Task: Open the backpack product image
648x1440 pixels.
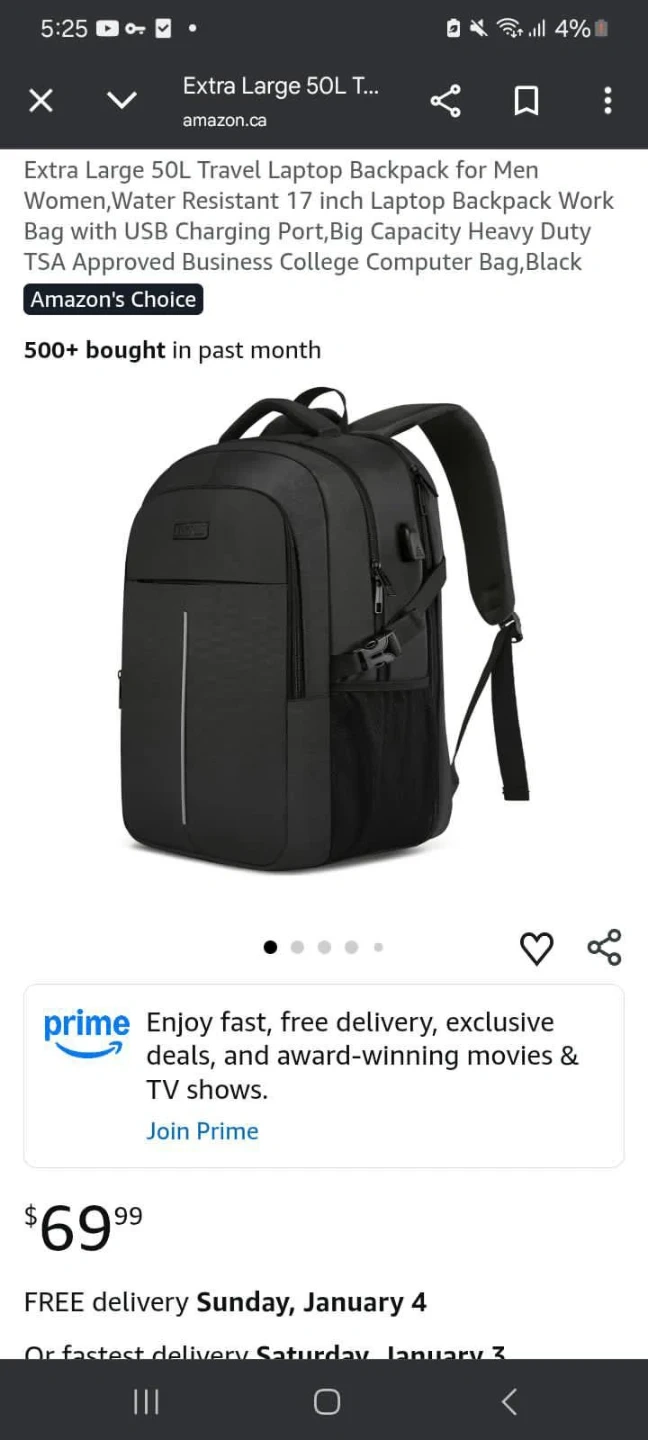Action: (323, 630)
